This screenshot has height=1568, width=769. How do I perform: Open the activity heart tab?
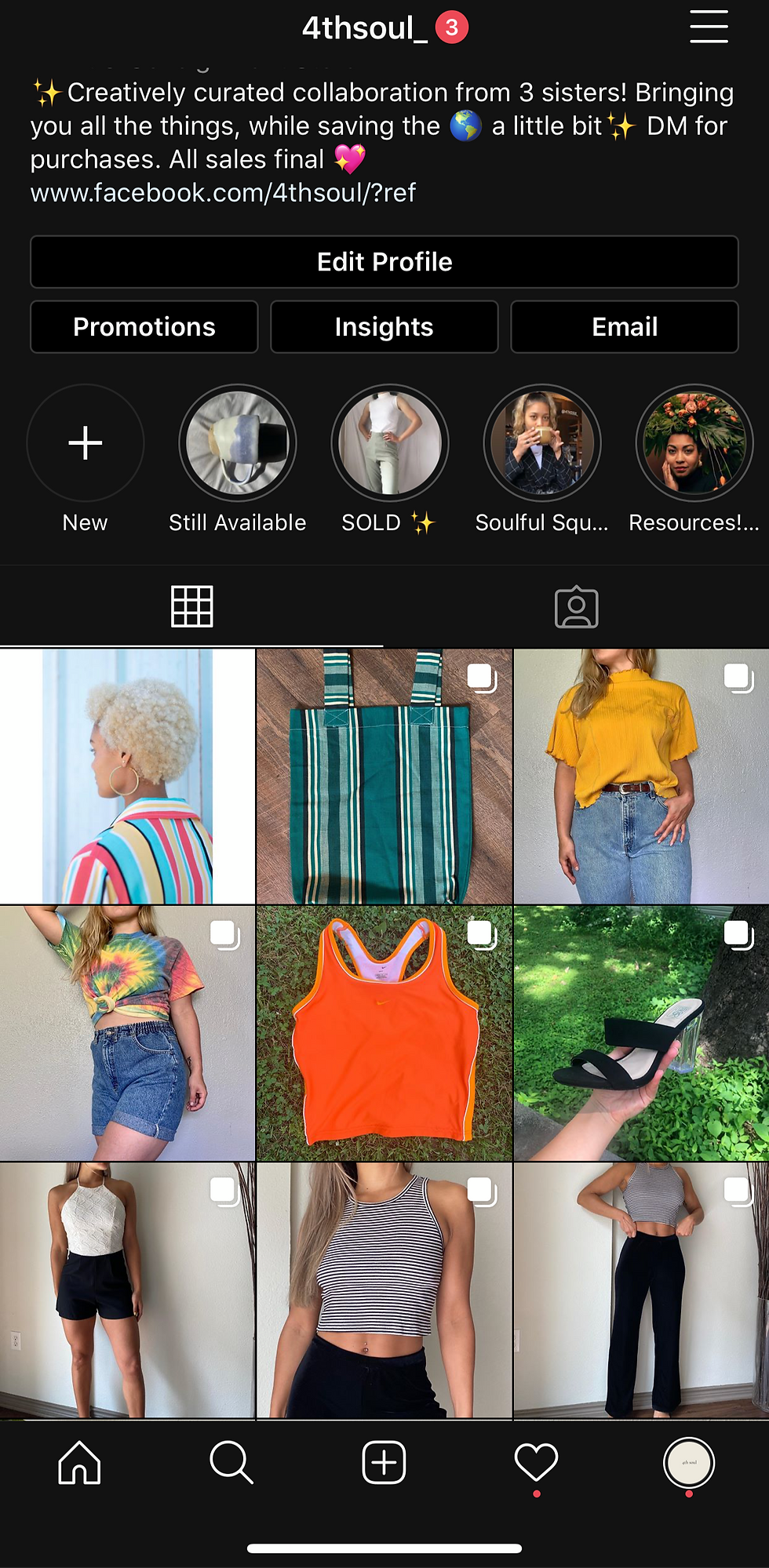536,1463
